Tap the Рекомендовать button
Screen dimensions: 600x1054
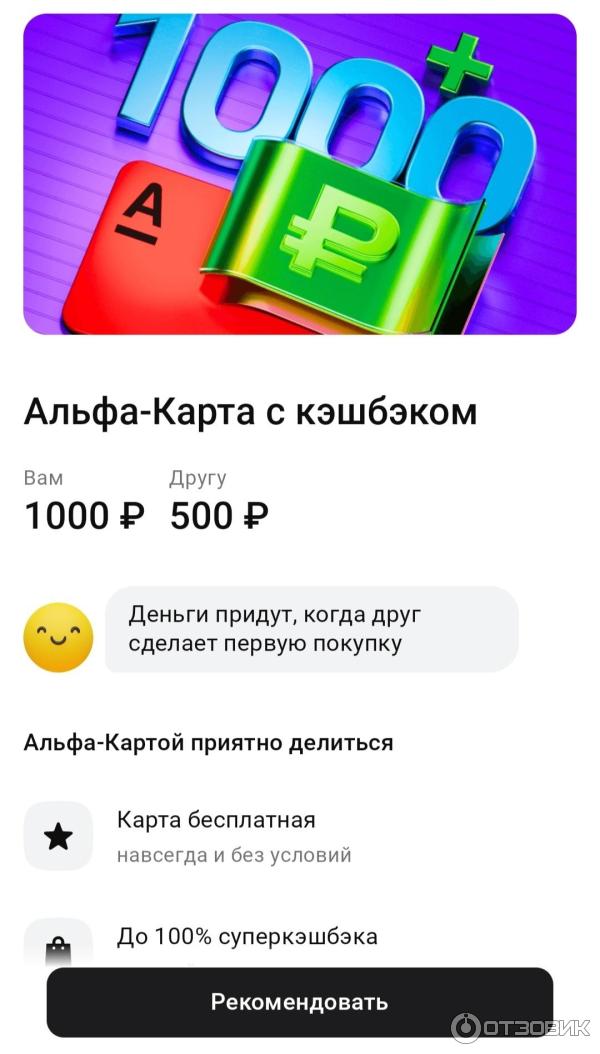point(299,1001)
